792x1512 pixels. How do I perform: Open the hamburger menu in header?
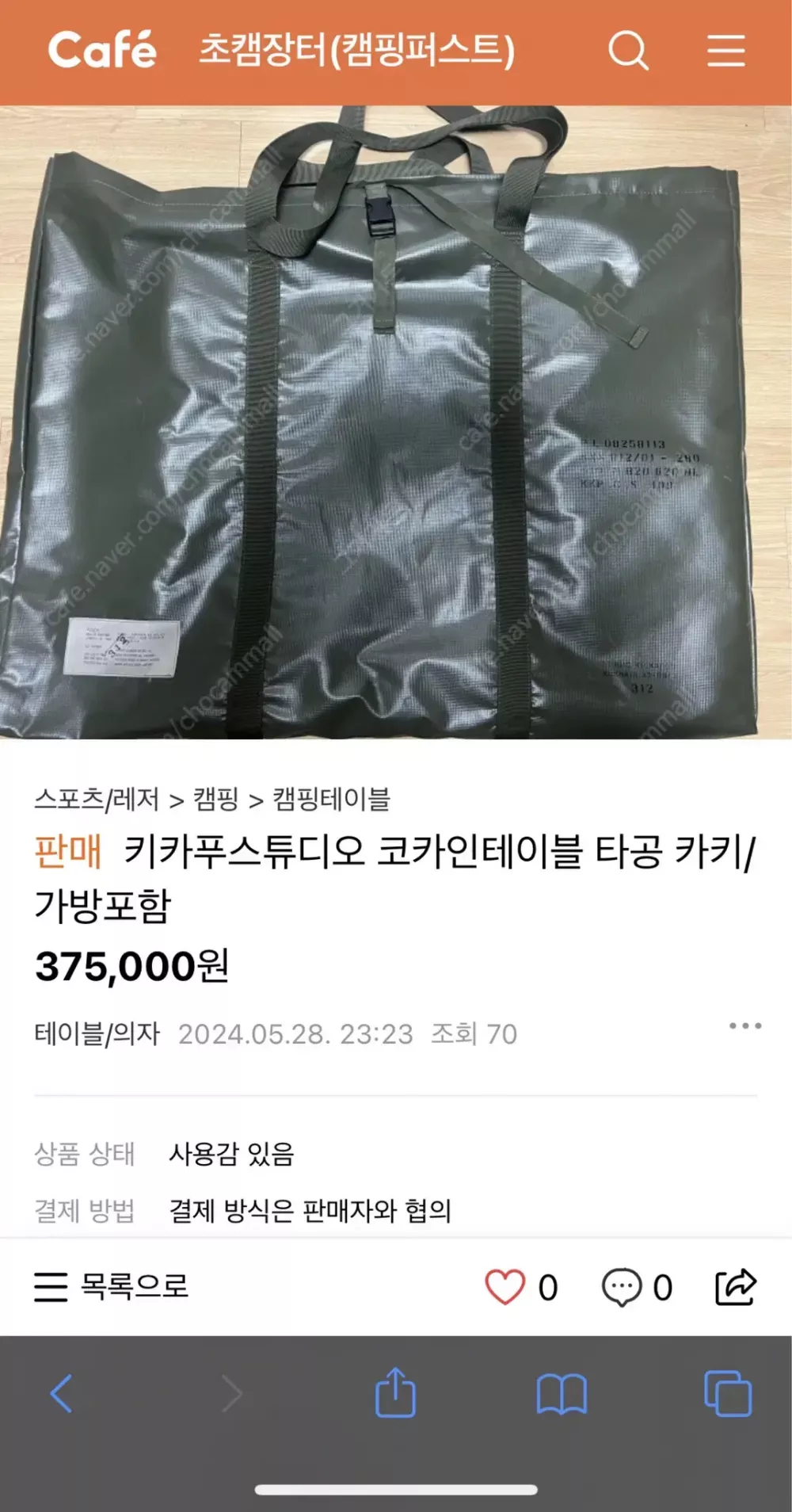tap(725, 51)
